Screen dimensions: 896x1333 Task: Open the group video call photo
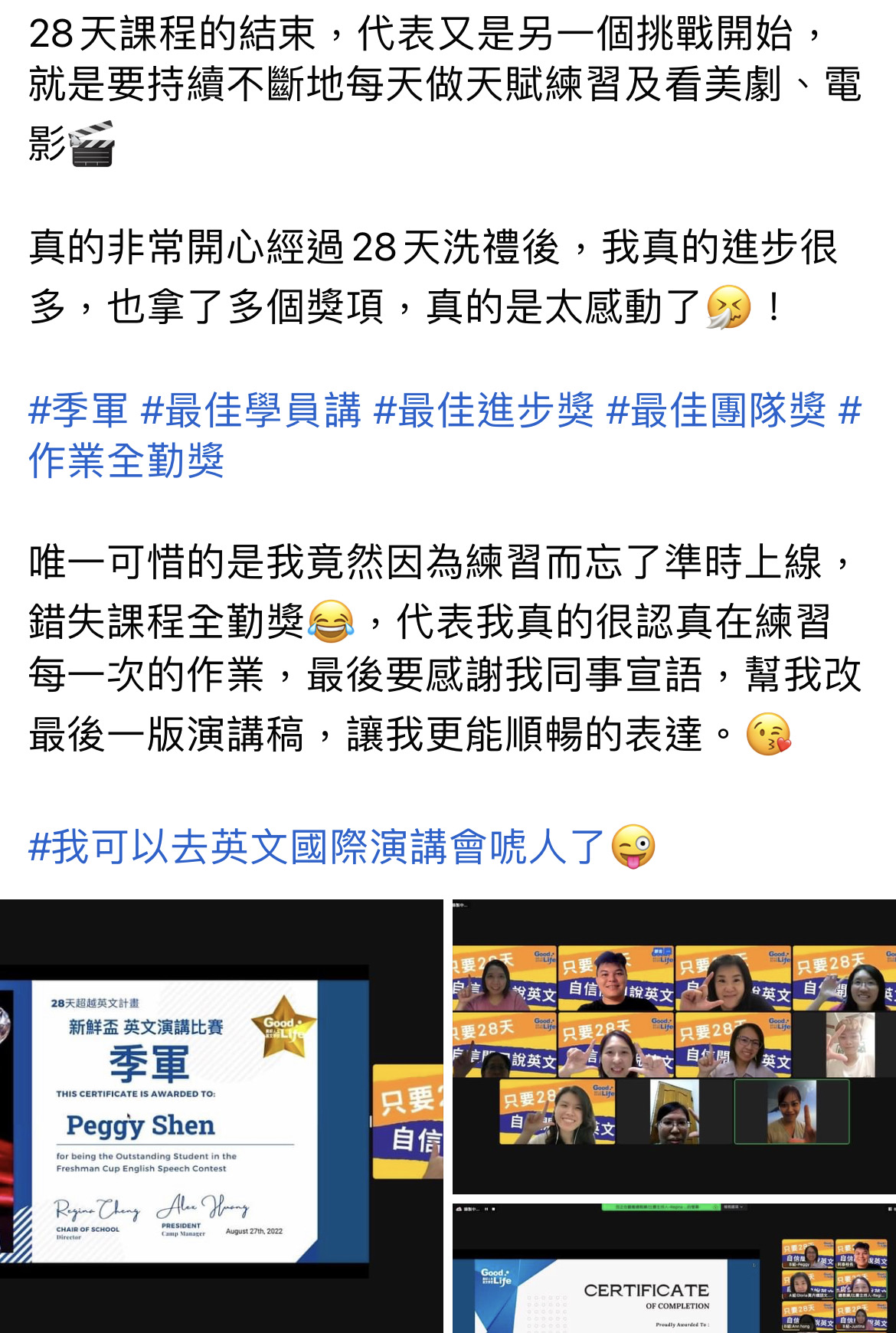(674, 1046)
